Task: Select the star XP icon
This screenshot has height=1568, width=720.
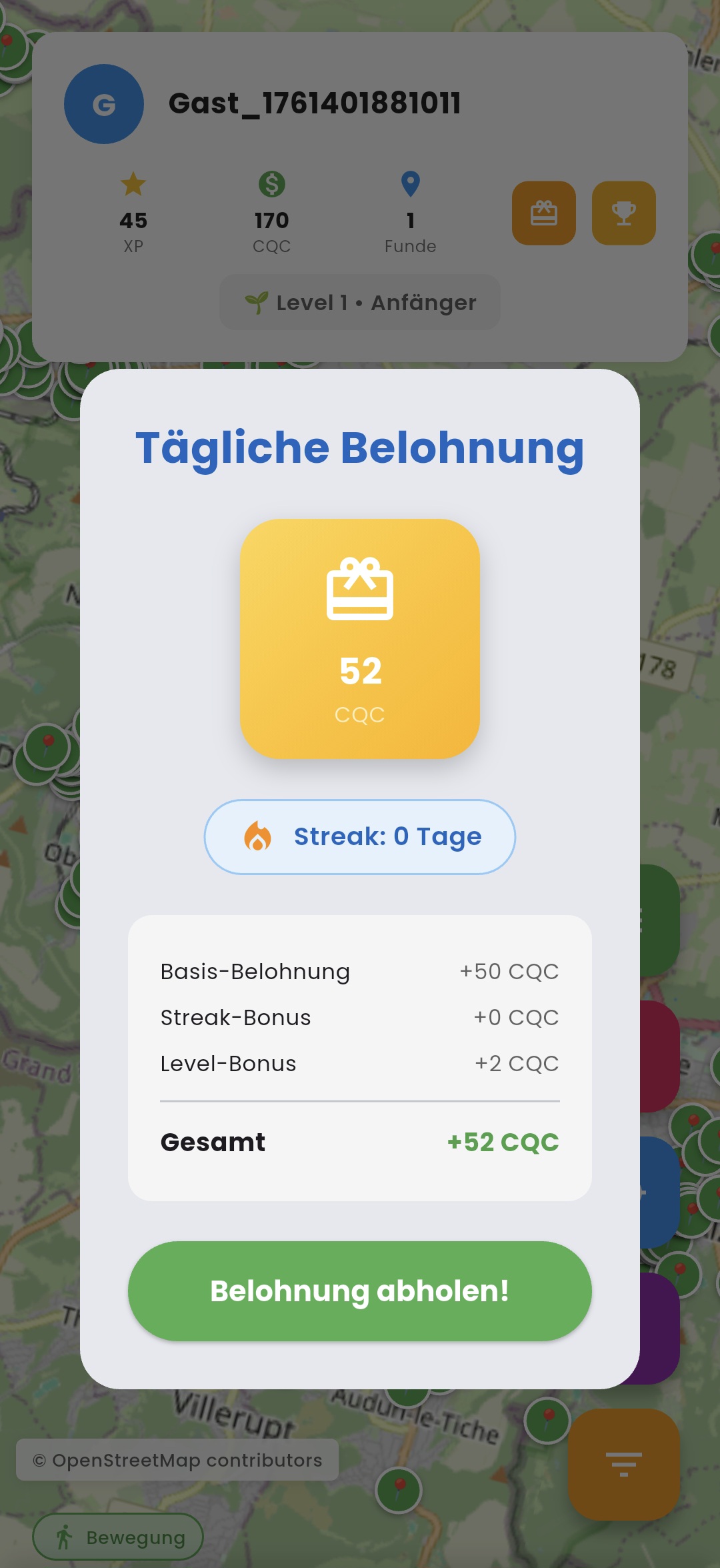Action: point(133,185)
